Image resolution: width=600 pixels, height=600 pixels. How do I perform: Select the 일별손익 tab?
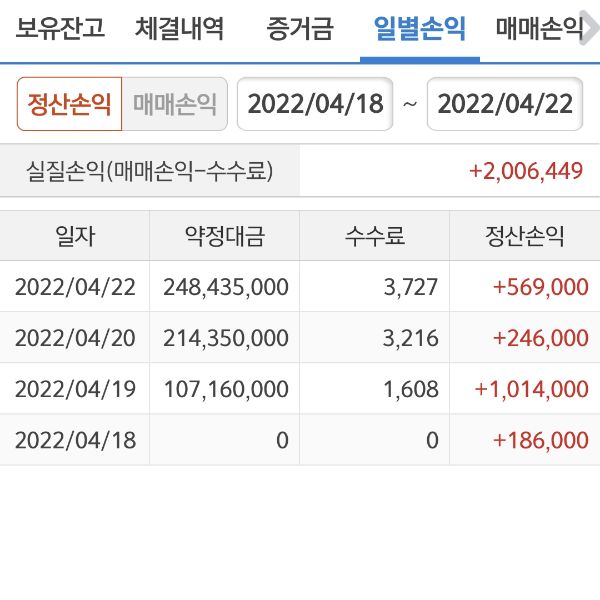[419, 29]
